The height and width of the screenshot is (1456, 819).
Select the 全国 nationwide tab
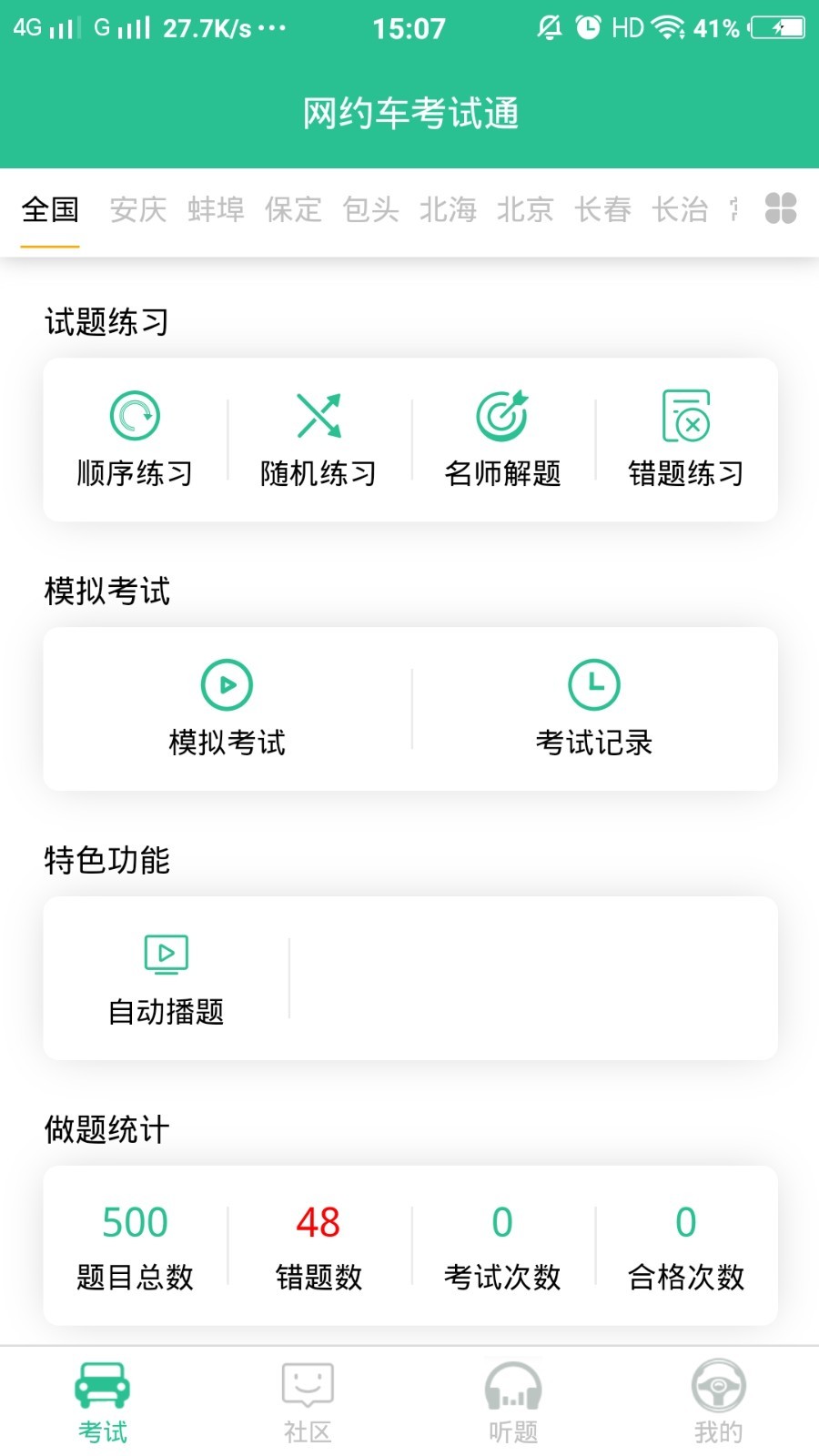point(50,210)
